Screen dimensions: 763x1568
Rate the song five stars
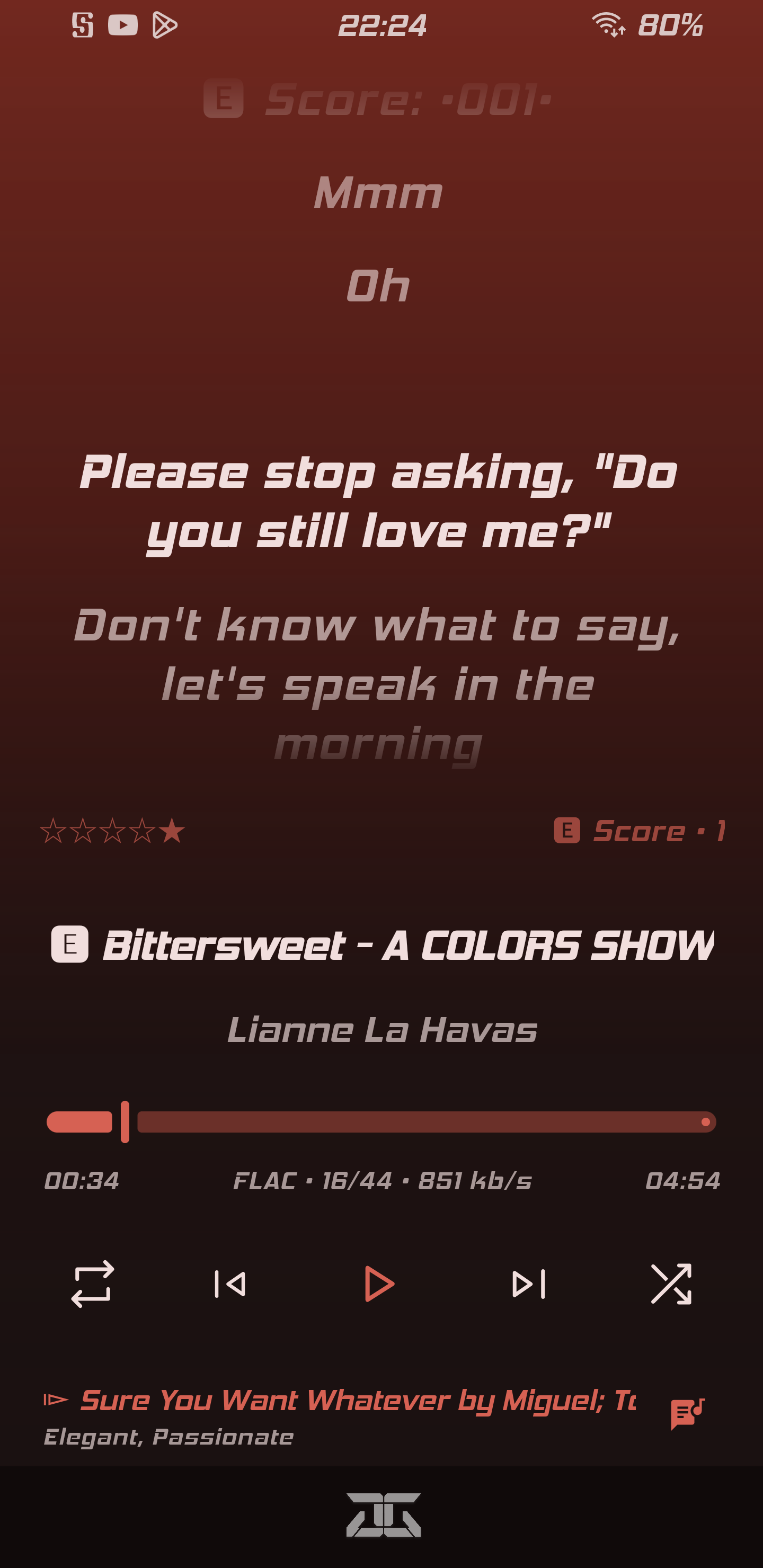coord(172,831)
